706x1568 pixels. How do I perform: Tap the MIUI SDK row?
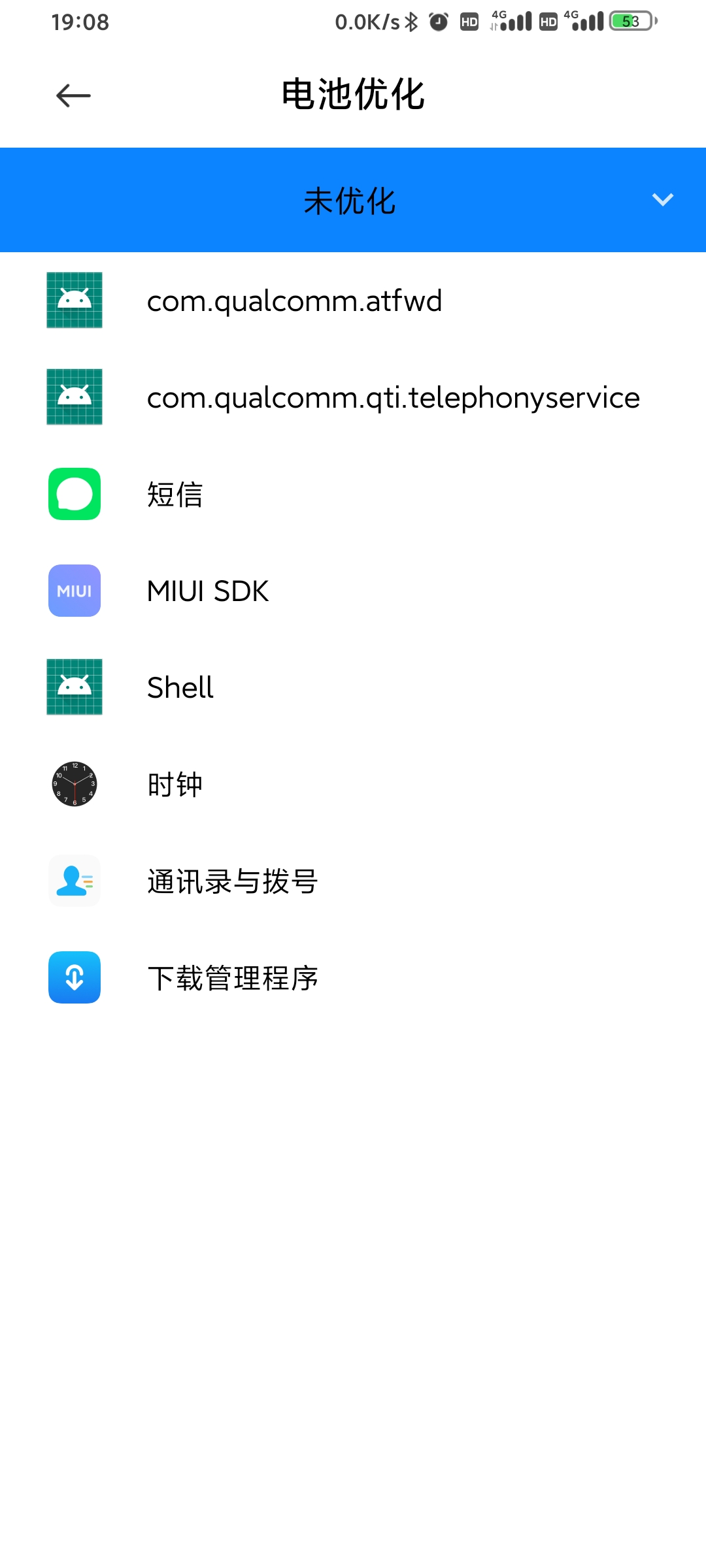pos(353,591)
